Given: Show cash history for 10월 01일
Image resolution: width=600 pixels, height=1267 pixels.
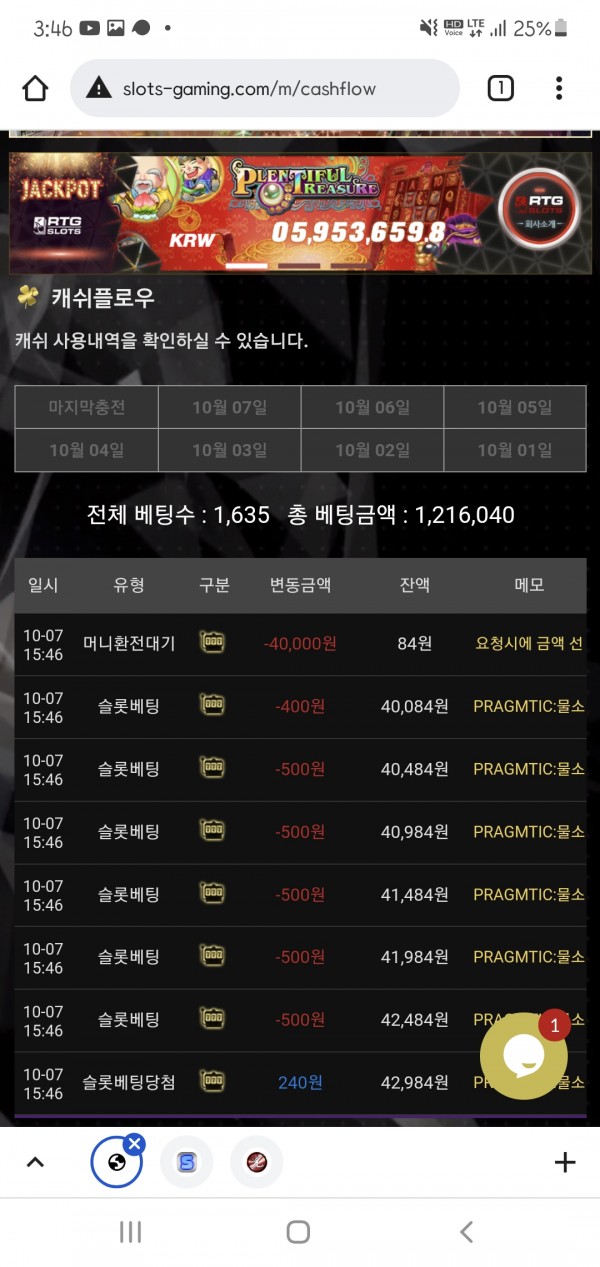Looking at the screenshot, I should [x=514, y=450].
